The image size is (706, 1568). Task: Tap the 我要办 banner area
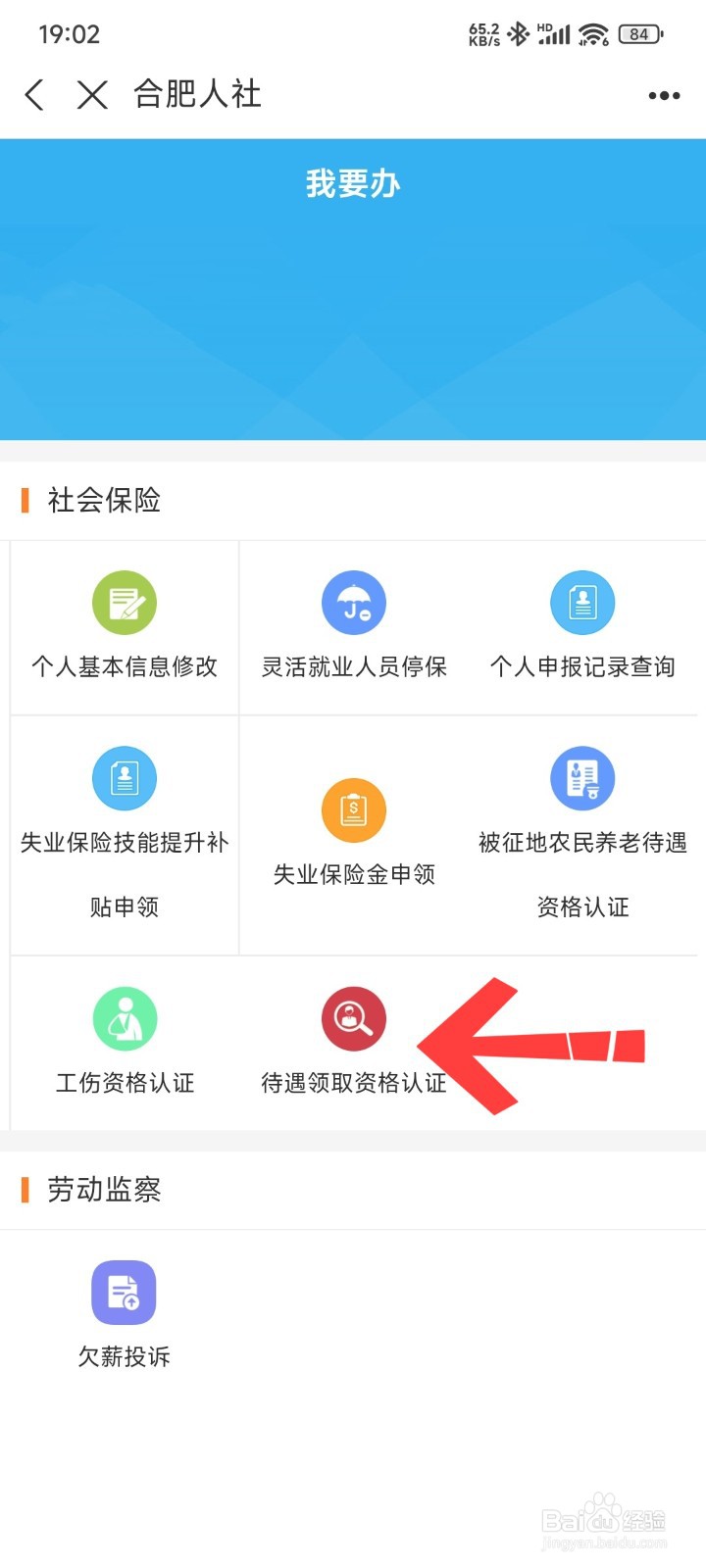353,184
